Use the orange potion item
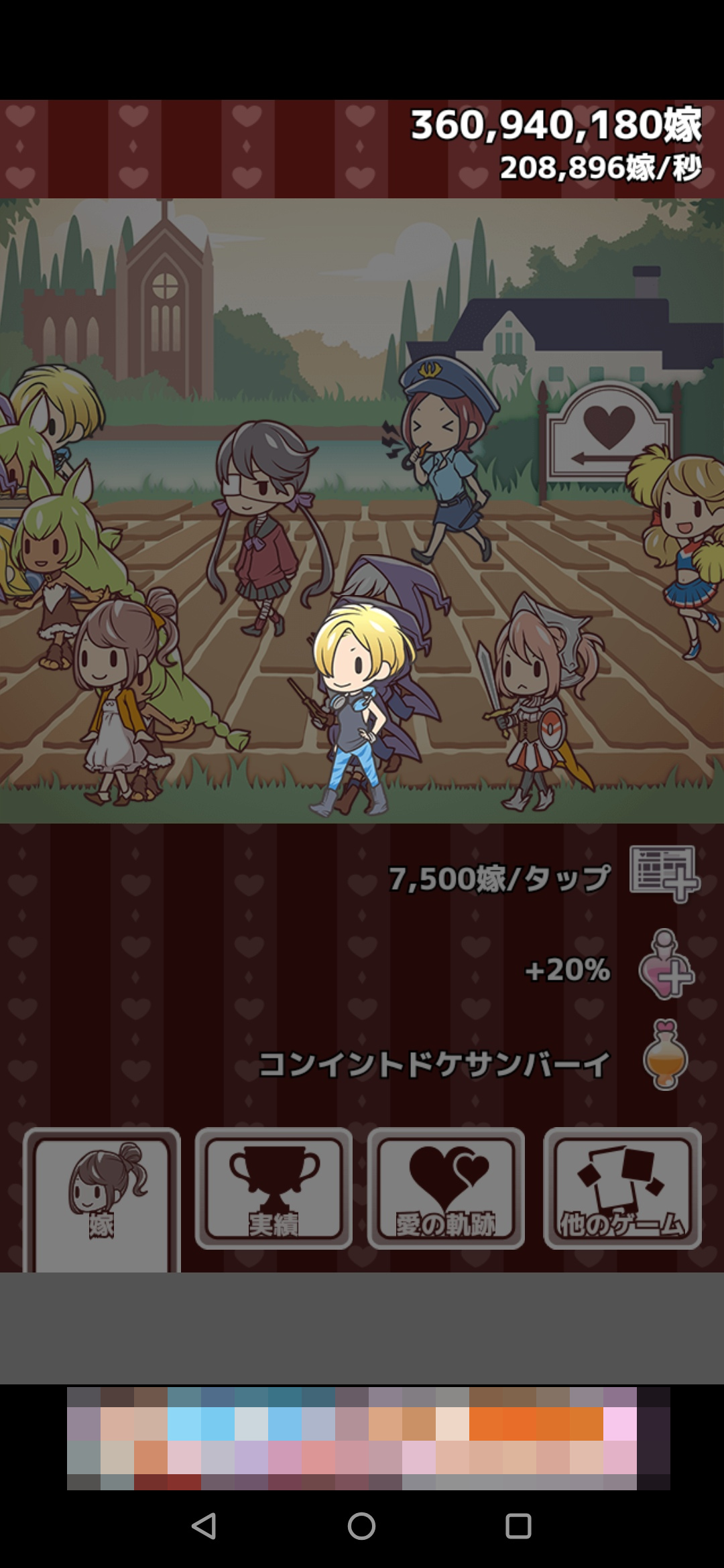This screenshot has width=724, height=1568. pyautogui.click(x=665, y=1055)
